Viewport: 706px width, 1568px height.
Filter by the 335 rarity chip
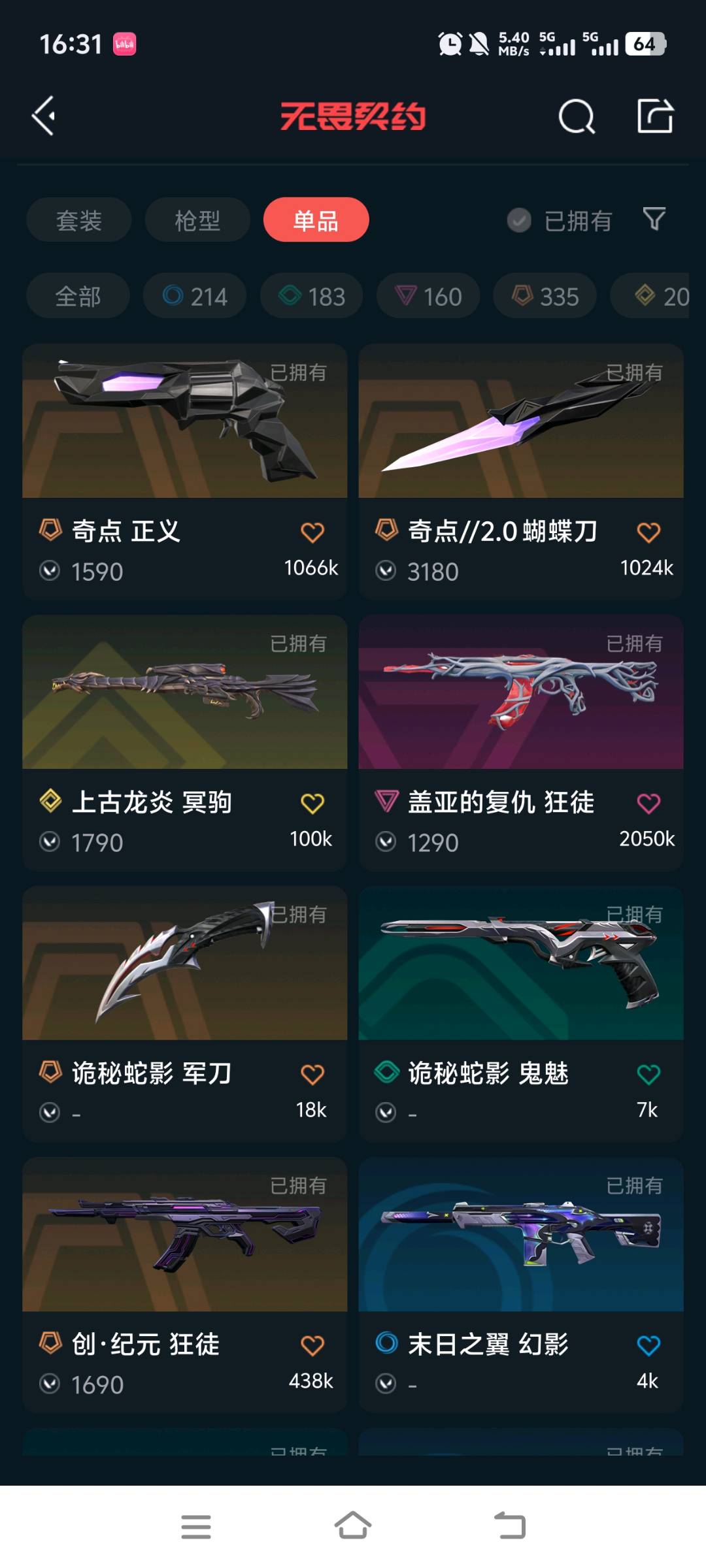point(545,296)
